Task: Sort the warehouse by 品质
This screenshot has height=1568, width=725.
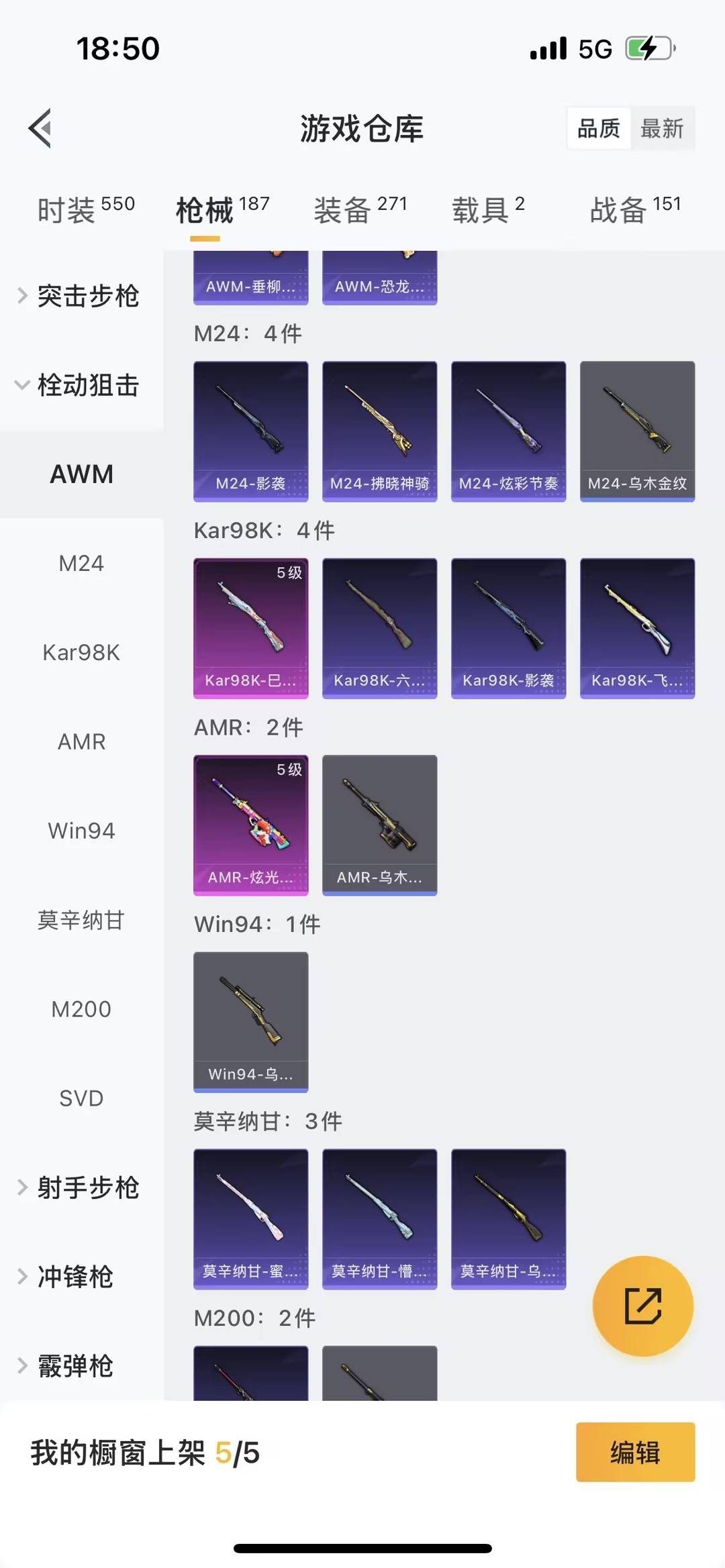Action: pos(599,128)
